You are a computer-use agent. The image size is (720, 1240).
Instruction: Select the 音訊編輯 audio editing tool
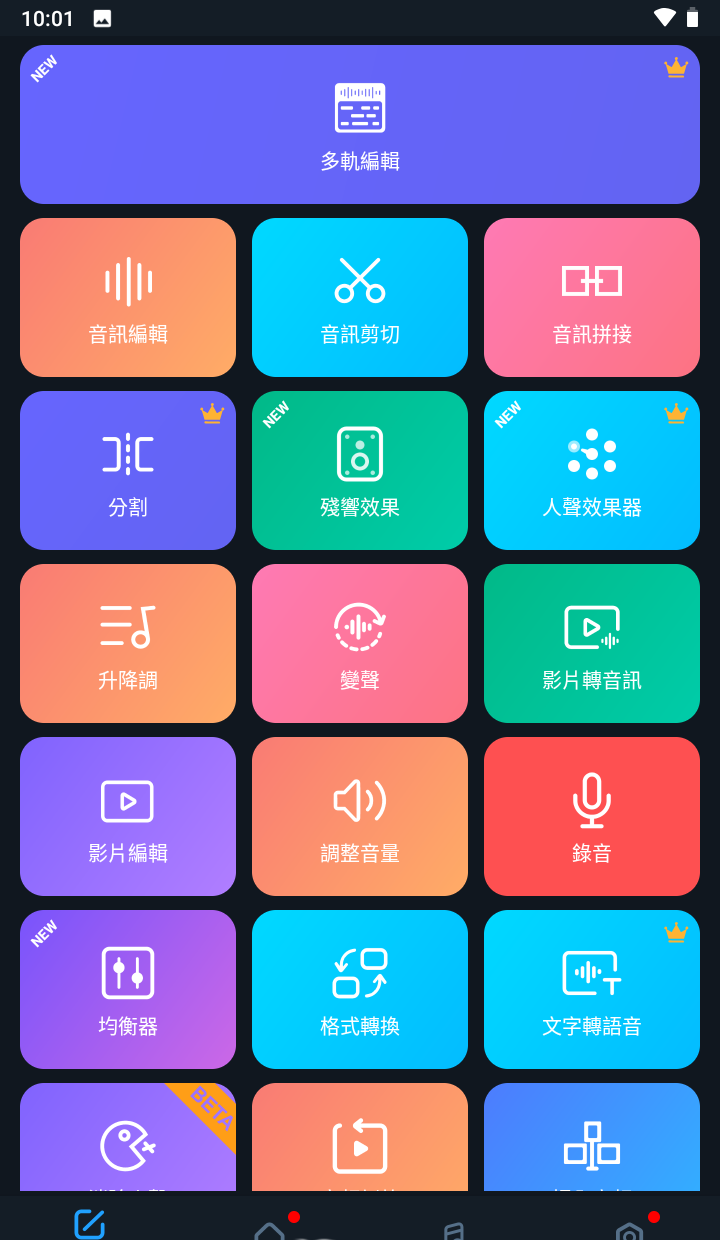[127, 297]
